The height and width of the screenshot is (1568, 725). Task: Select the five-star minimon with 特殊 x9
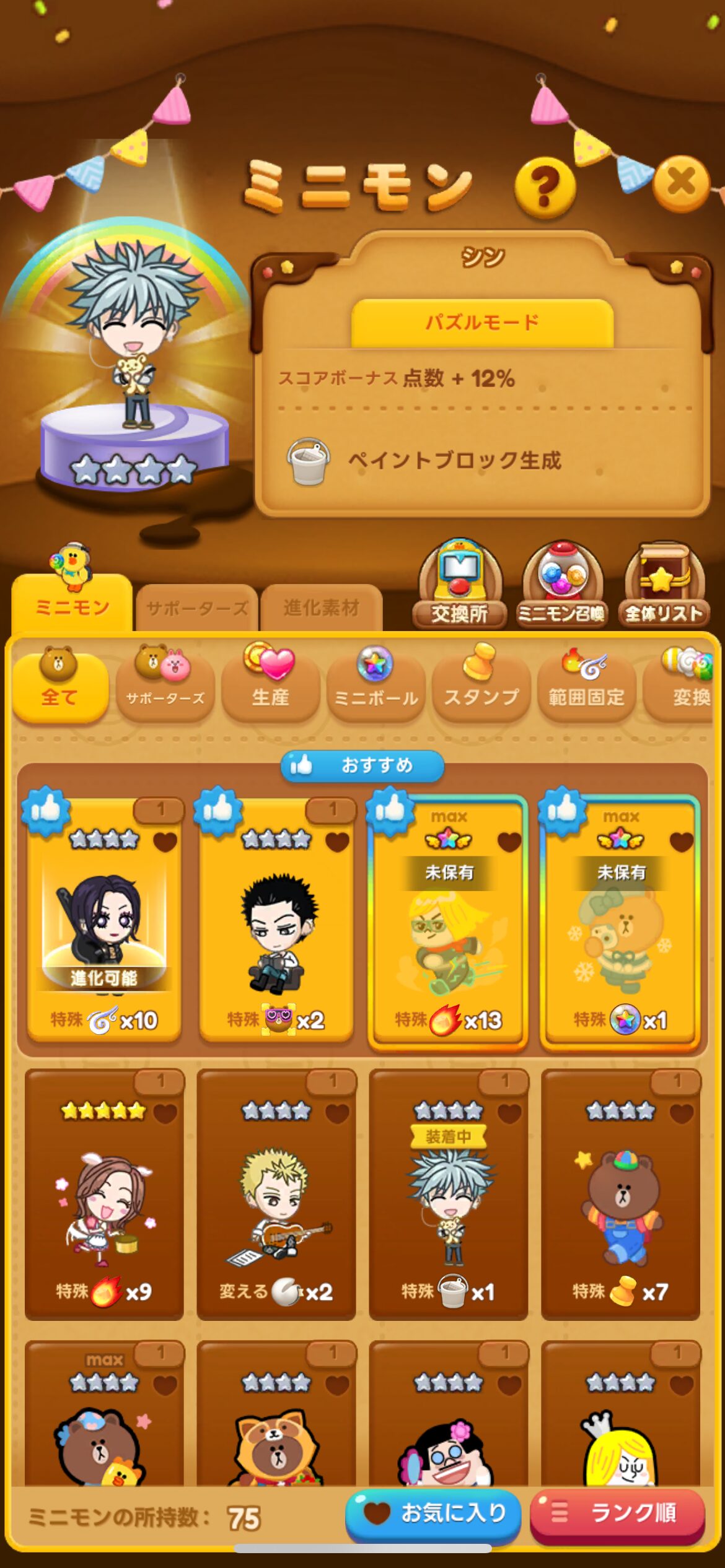pos(104,1195)
